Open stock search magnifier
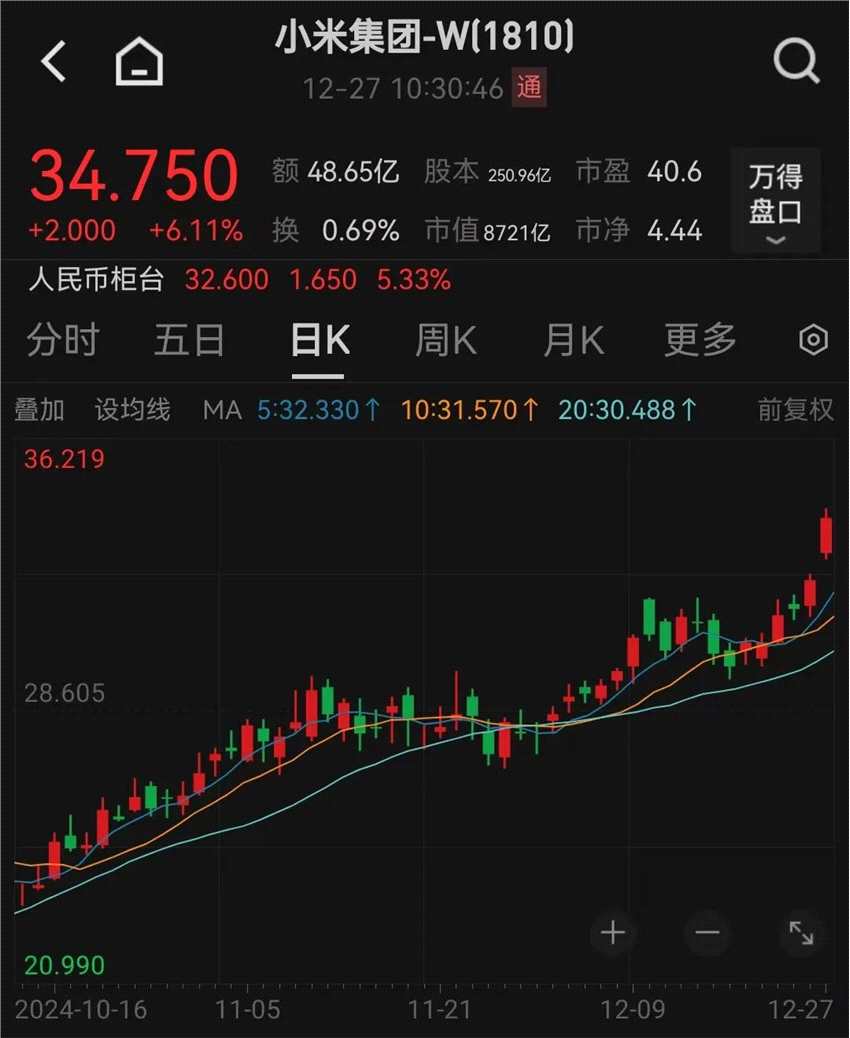850x1038 pixels. coord(796,63)
